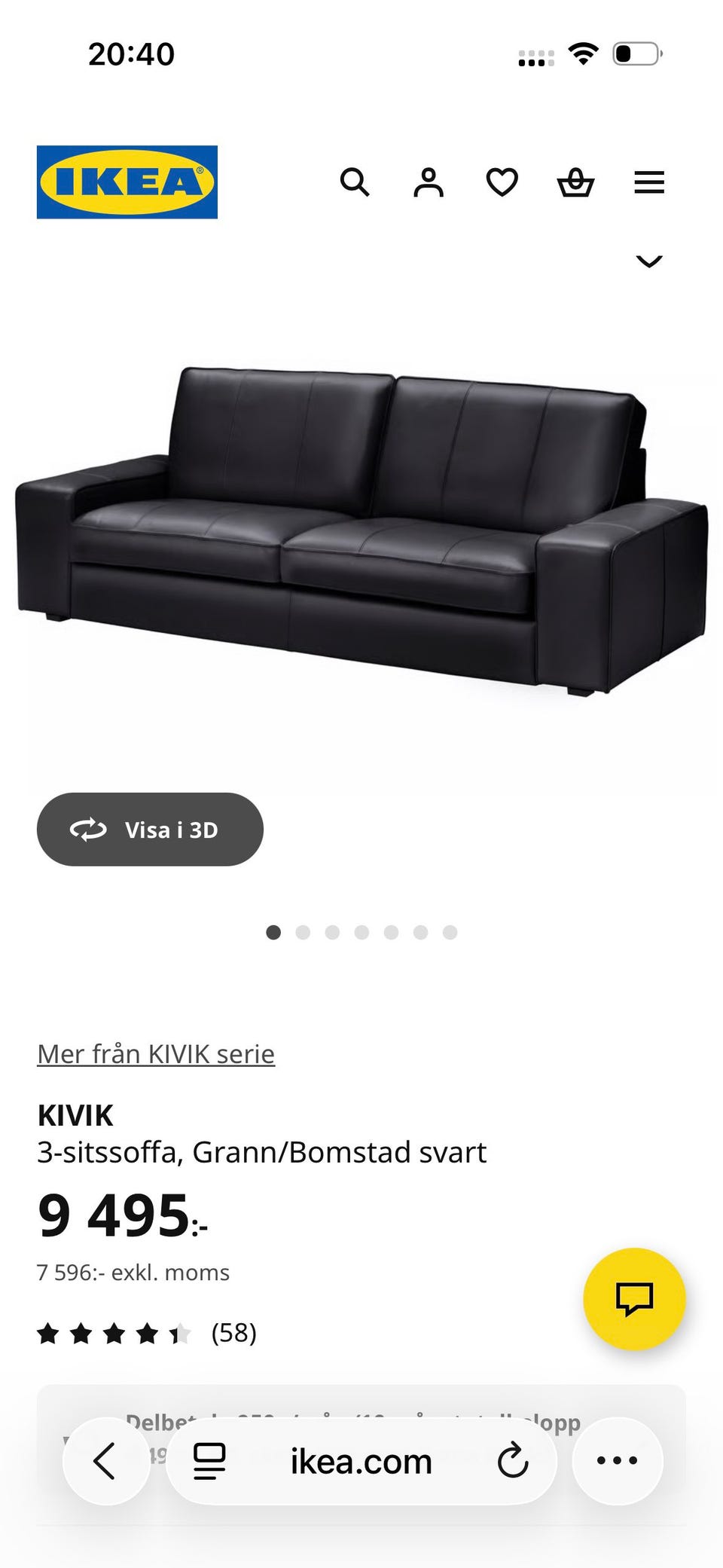This screenshot has height=1568, width=723.
Task: Tap the ikea.com address bar
Action: [361, 1462]
